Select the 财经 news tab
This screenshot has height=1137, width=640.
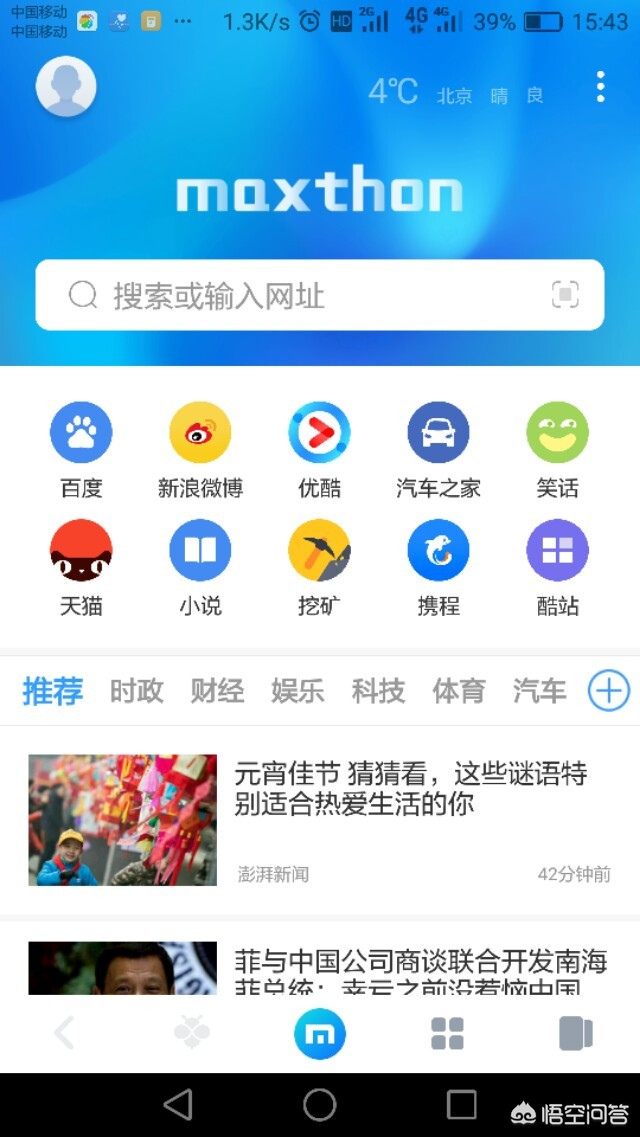[217, 691]
